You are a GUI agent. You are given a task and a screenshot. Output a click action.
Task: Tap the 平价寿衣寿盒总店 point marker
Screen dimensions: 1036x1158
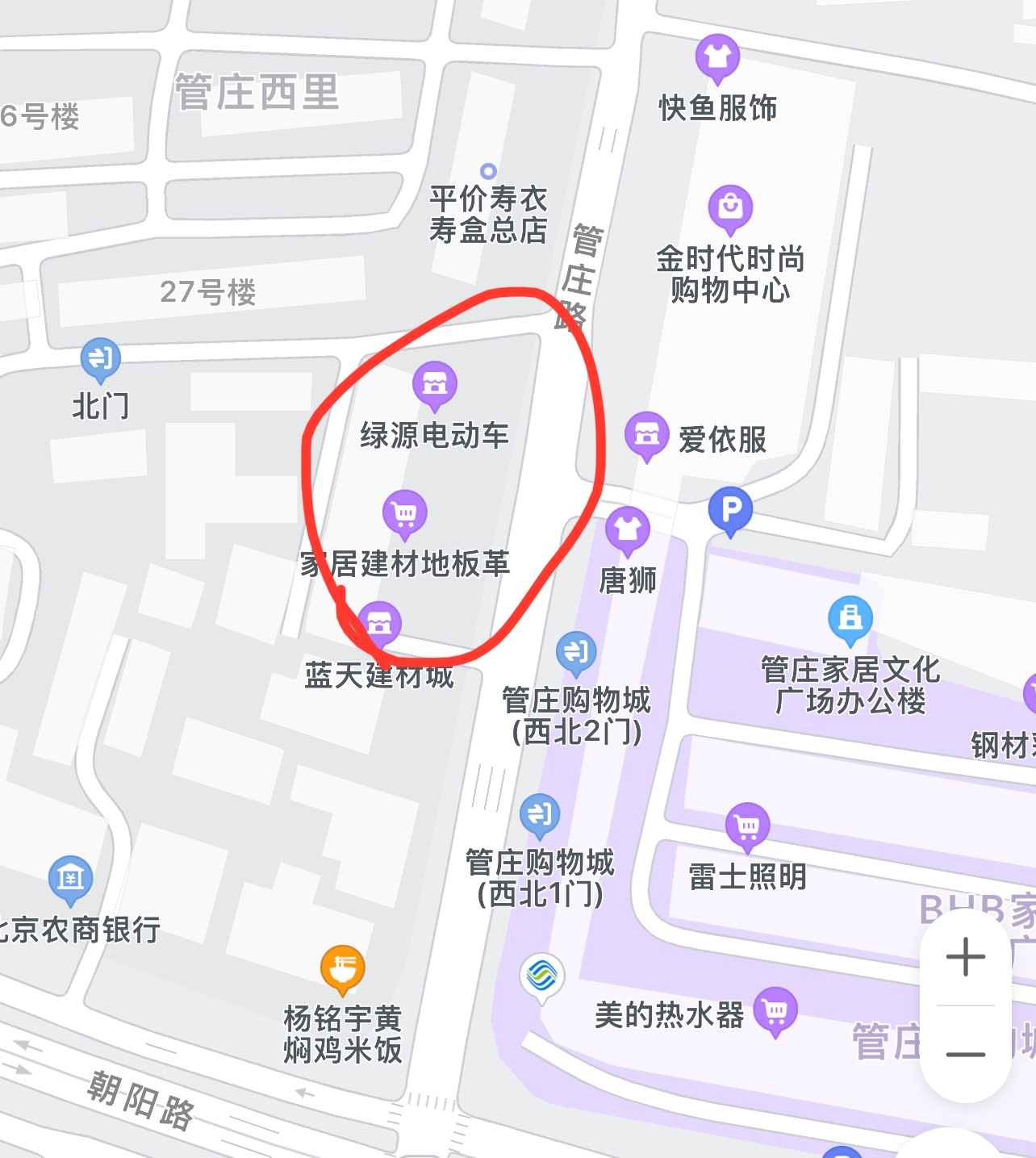pyautogui.click(x=488, y=171)
